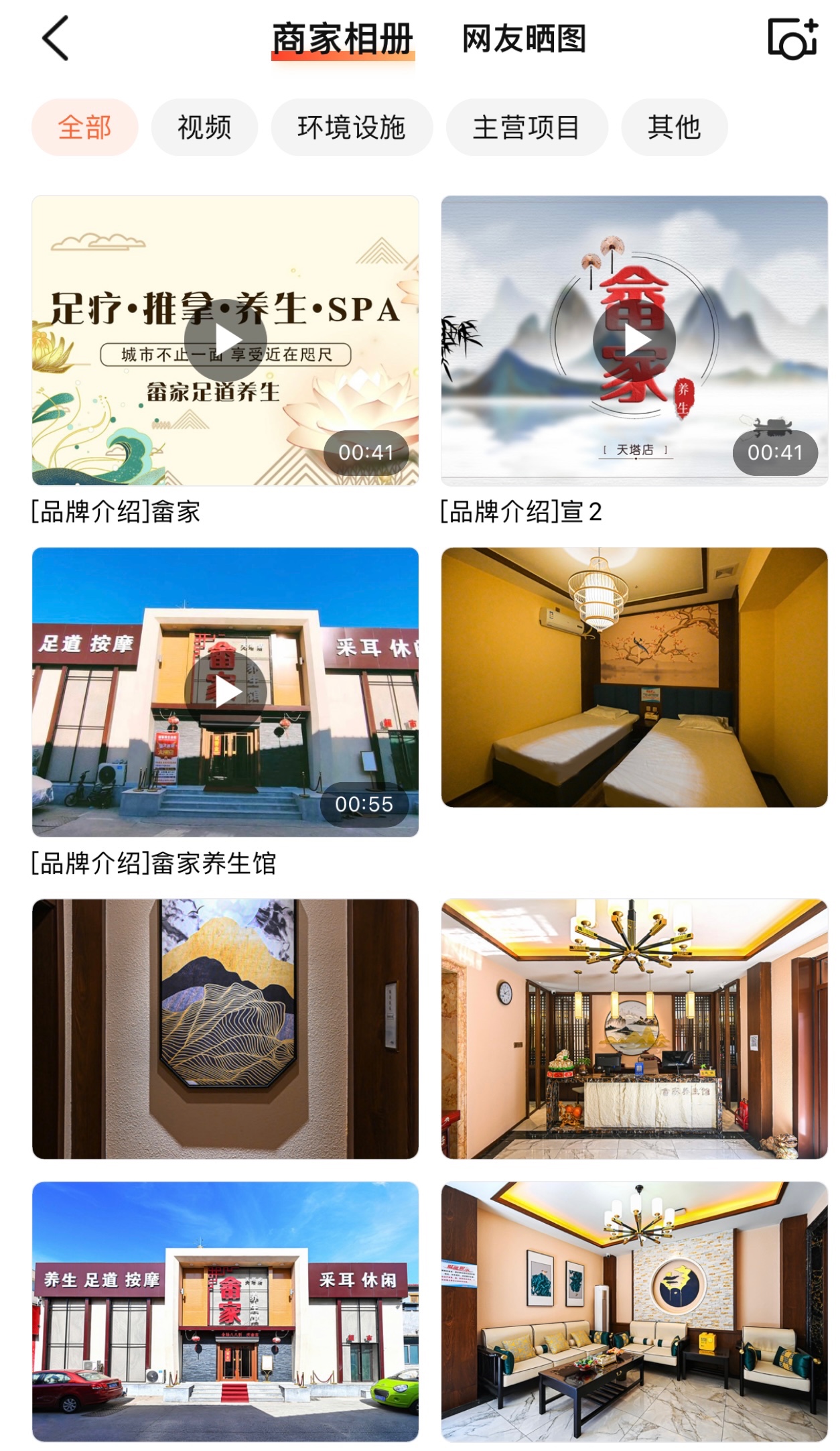Upload a photo with the camera icon

[792, 39]
